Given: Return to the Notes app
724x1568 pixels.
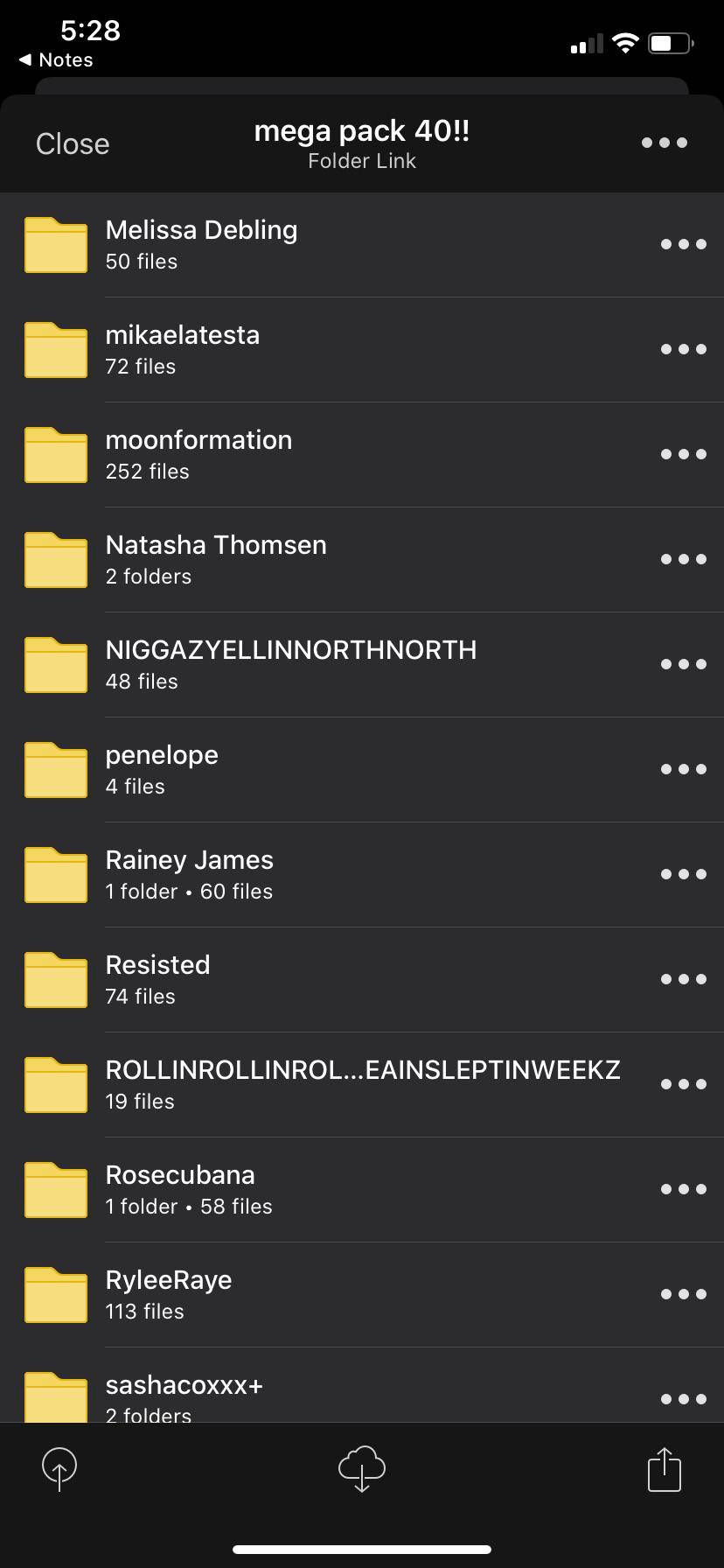Looking at the screenshot, I should [x=56, y=60].
